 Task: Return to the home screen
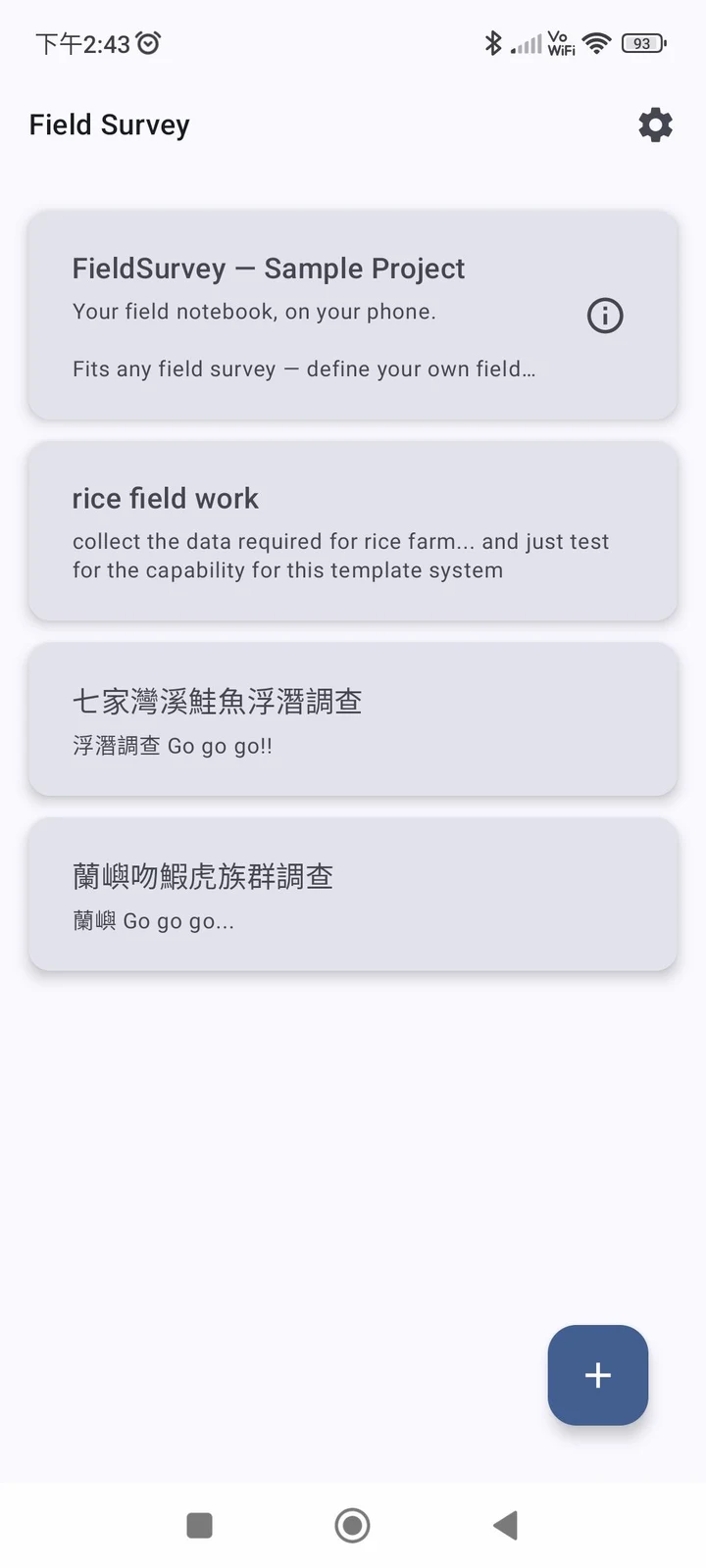tap(352, 1525)
